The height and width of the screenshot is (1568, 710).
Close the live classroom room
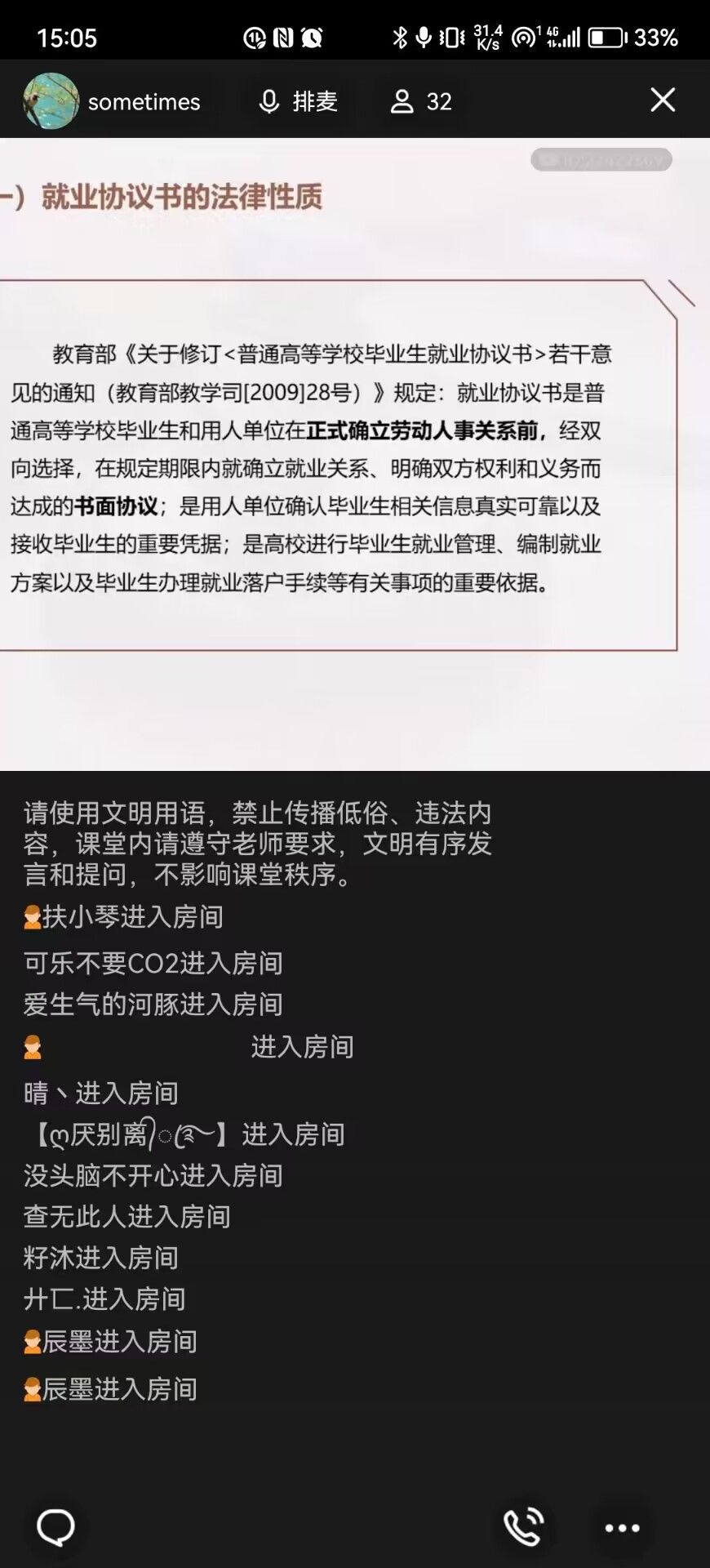(x=662, y=100)
